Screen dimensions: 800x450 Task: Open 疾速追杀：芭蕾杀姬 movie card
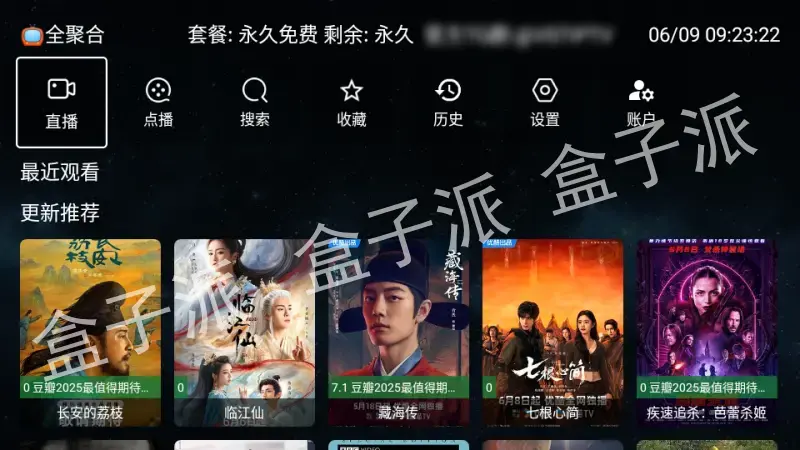click(x=707, y=332)
